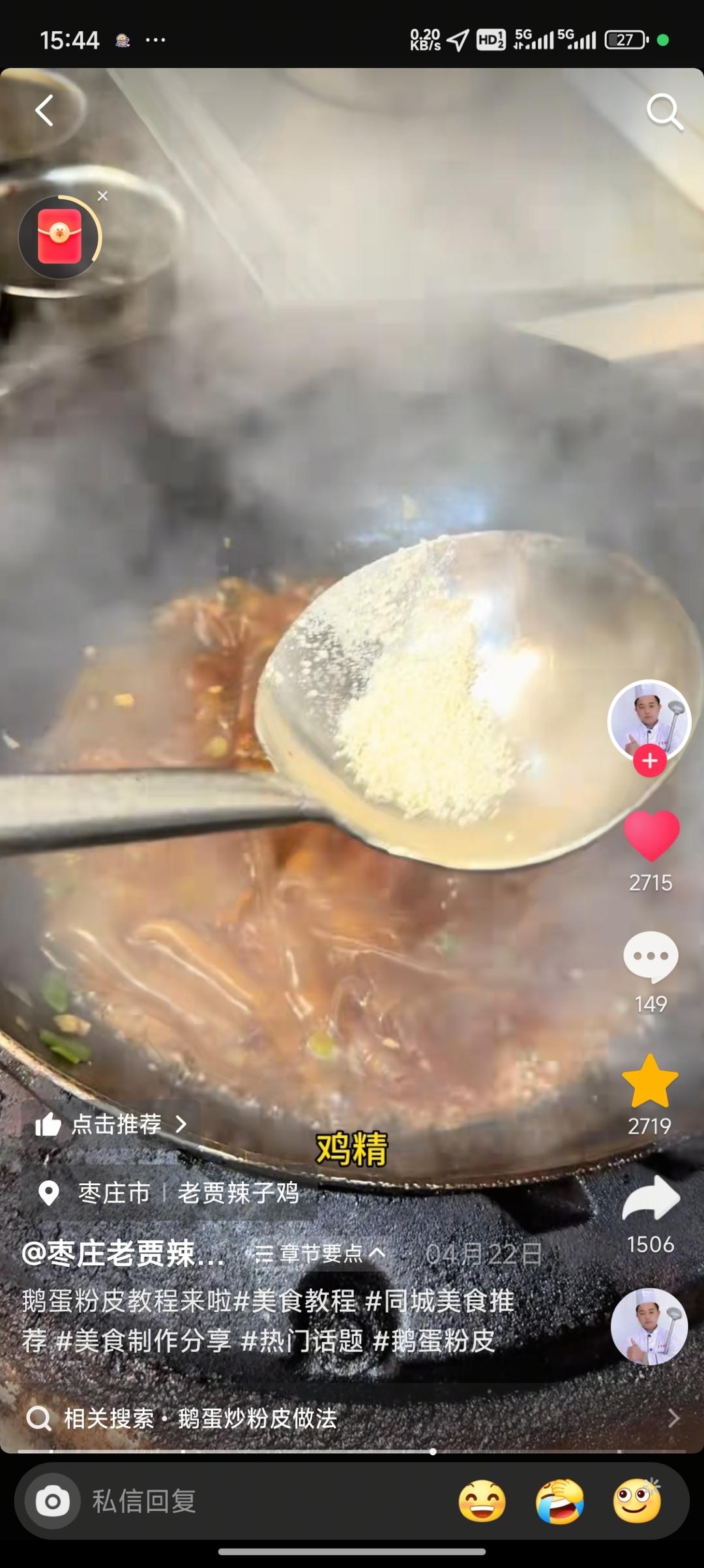Follow the creator via the plus button
Image resolution: width=704 pixels, height=1568 pixels.
(x=649, y=759)
